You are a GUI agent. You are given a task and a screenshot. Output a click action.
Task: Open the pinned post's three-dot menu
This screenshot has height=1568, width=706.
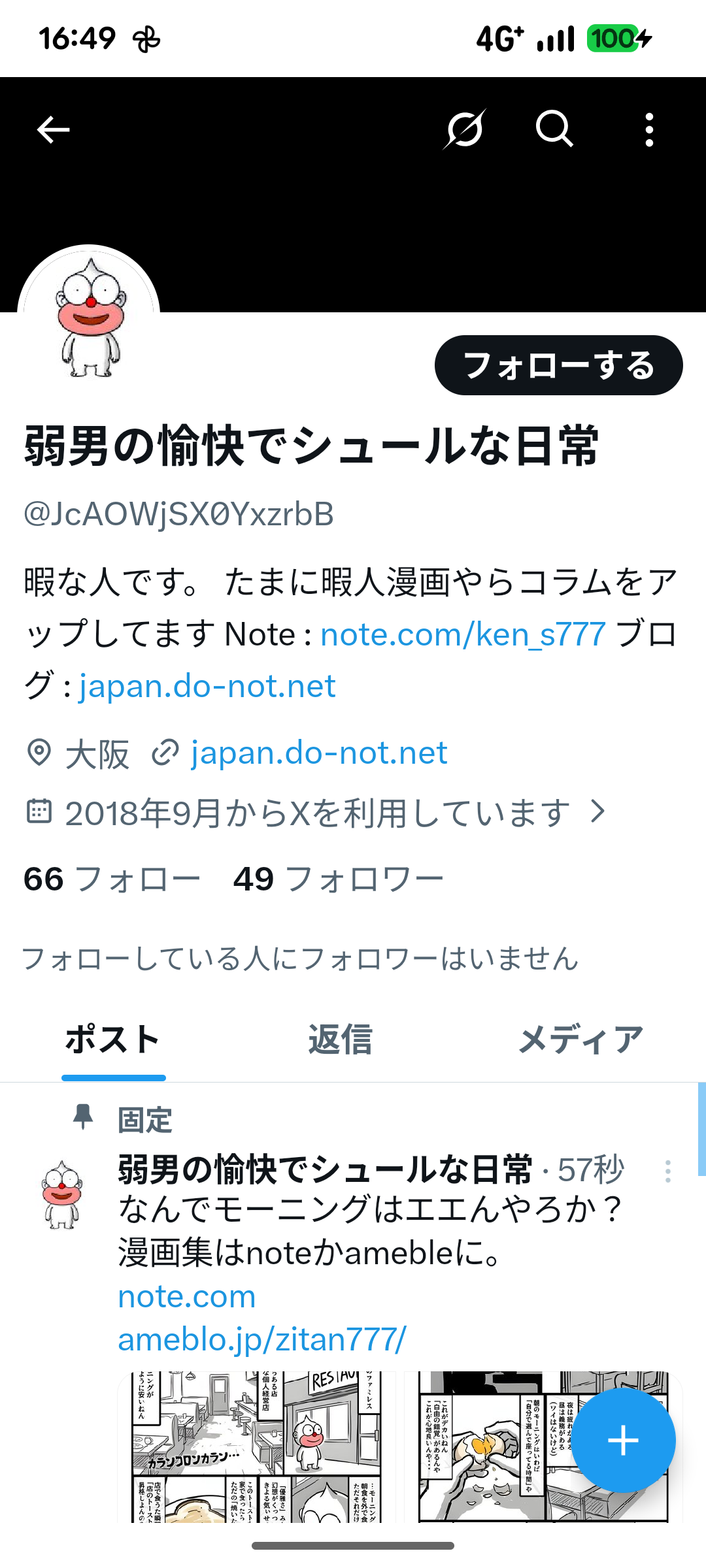tap(667, 1171)
